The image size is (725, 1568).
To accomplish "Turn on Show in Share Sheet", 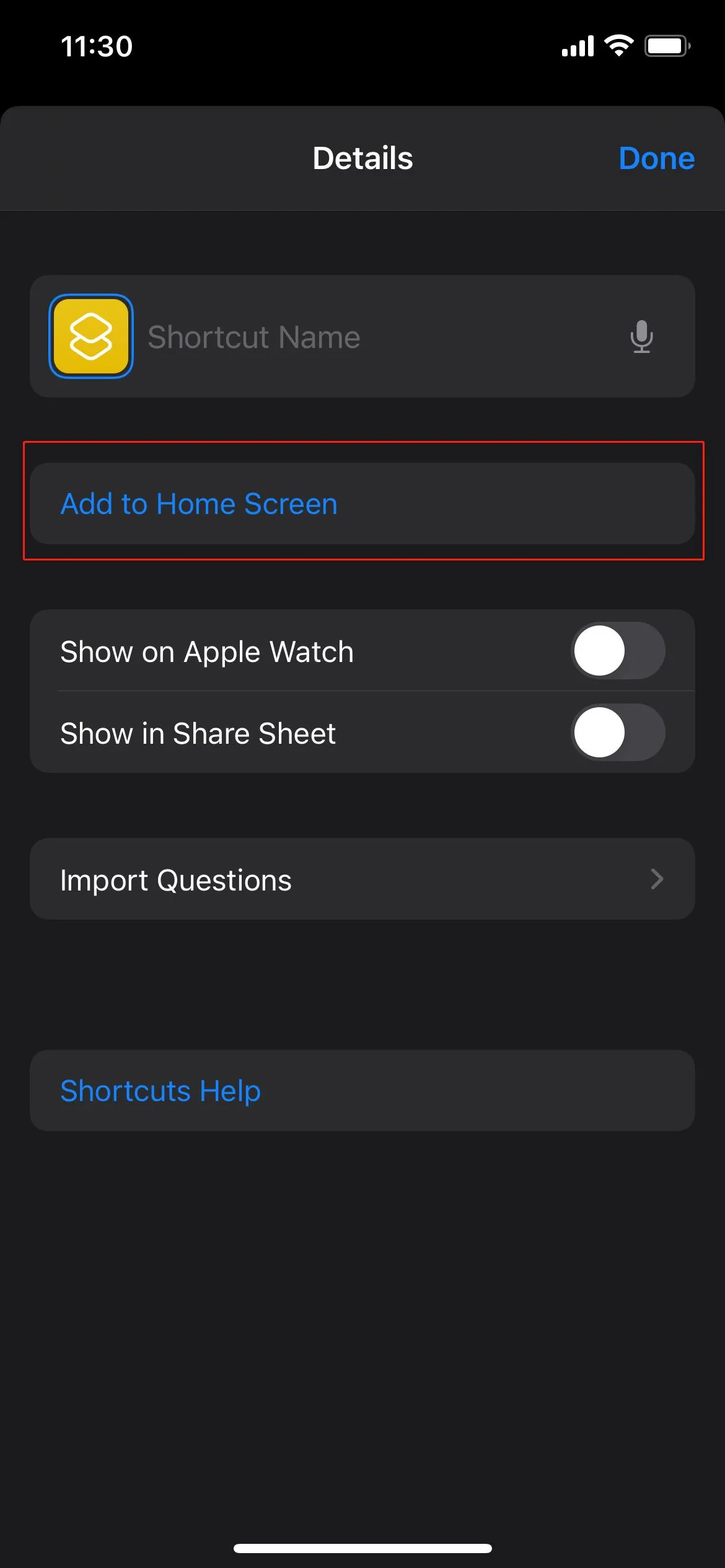I will coord(617,733).
